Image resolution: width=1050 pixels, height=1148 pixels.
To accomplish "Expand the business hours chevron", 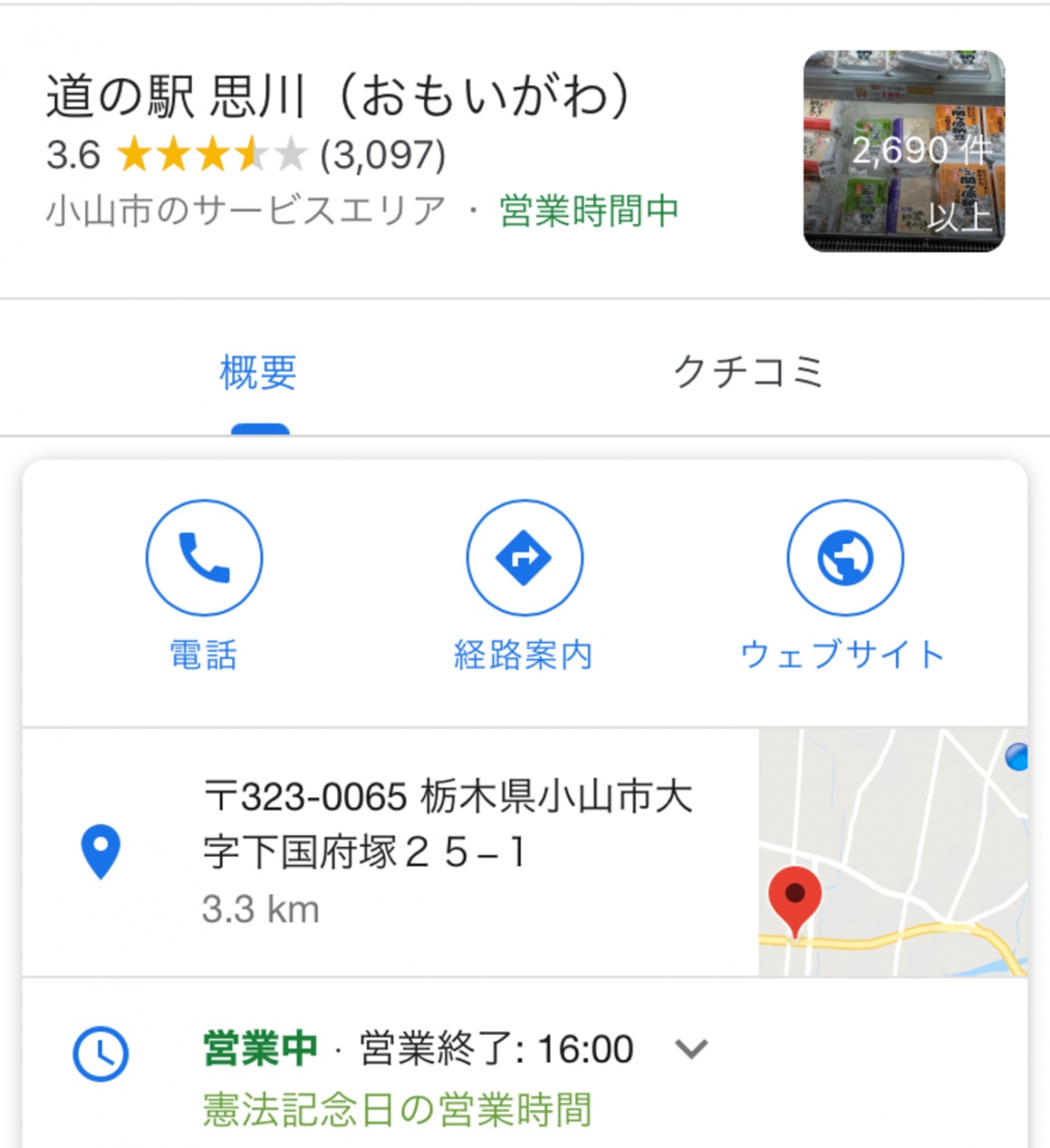I will pos(691,1048).
